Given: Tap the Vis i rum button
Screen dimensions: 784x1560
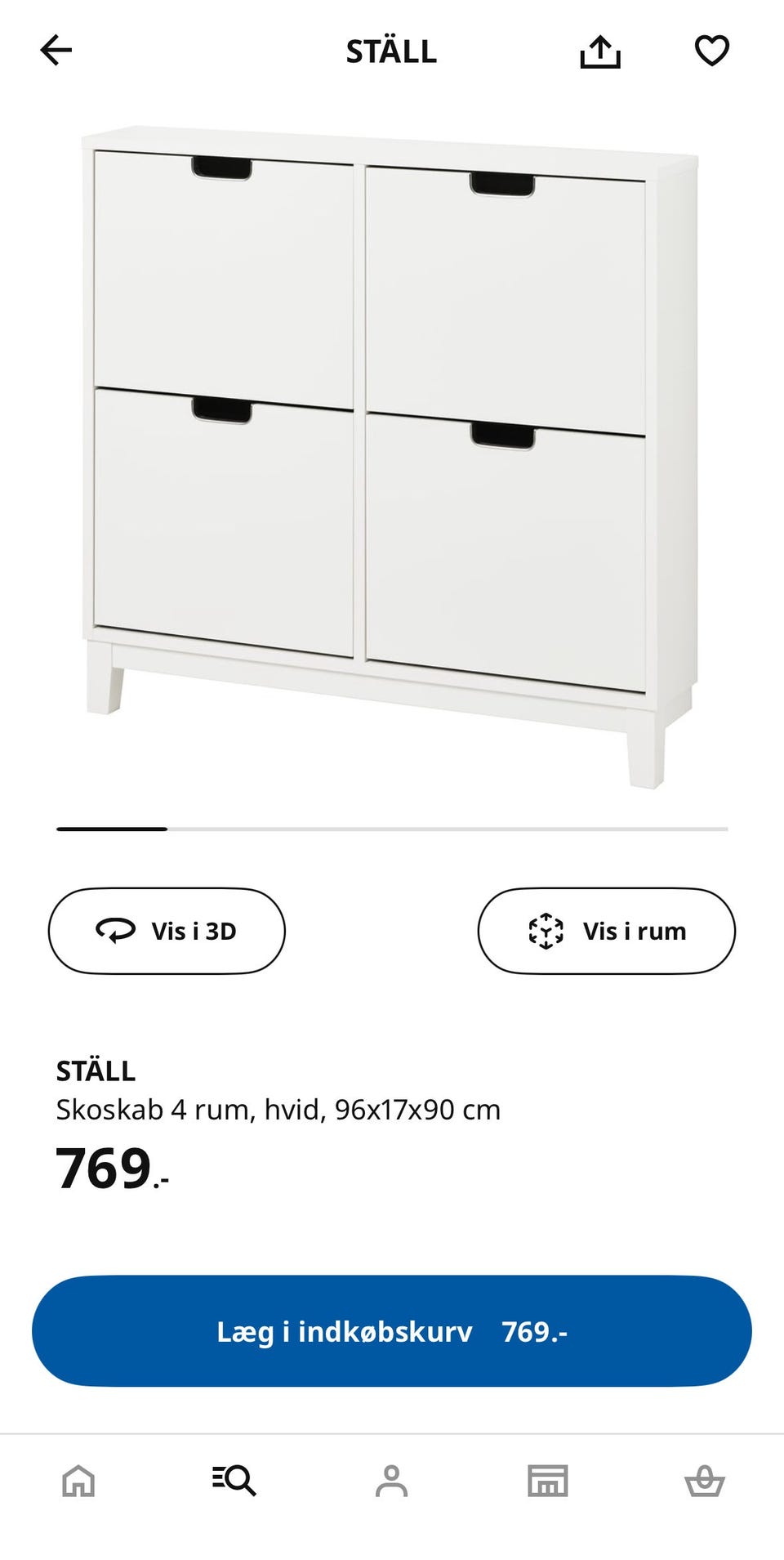Looking at the screenshot, I should [x=606, y=931].
